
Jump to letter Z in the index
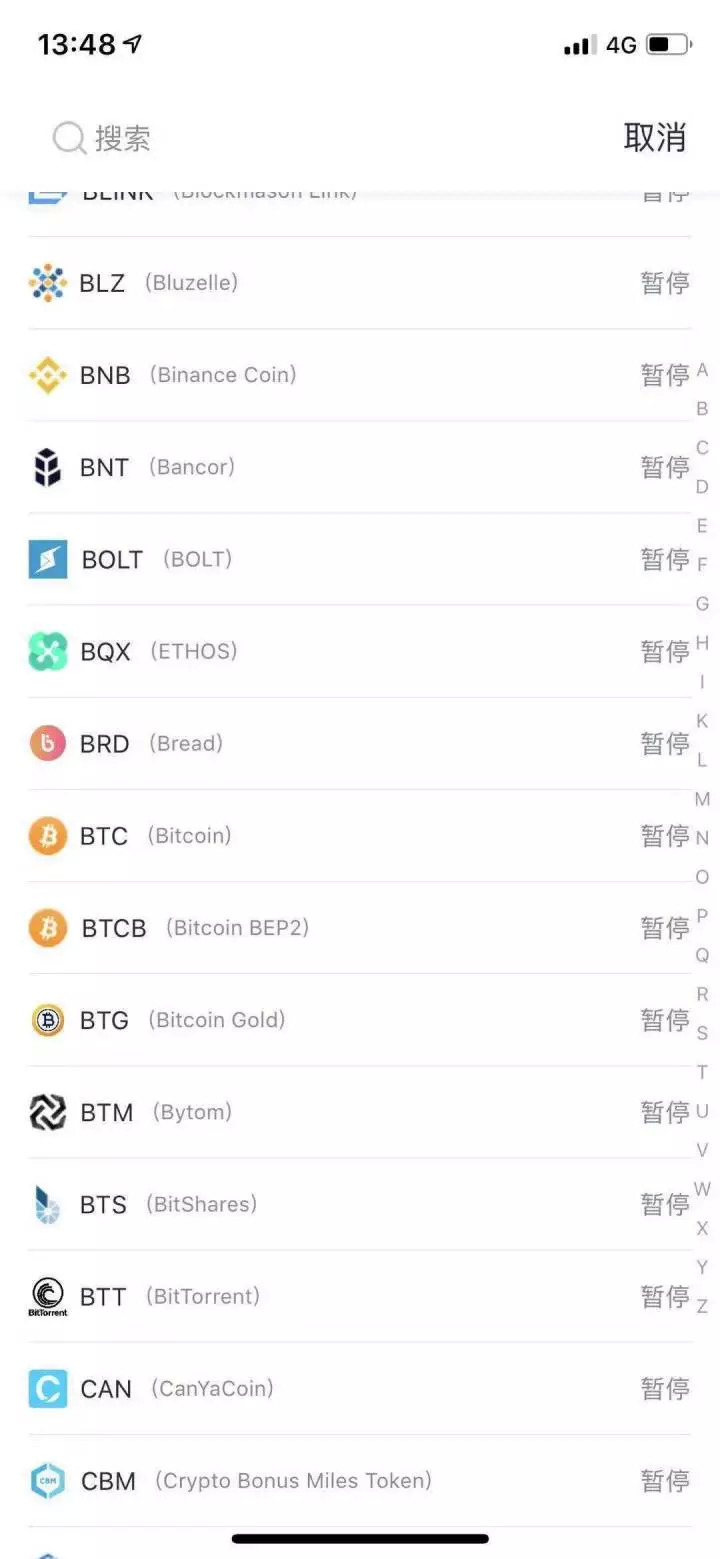coord(702,1306)
